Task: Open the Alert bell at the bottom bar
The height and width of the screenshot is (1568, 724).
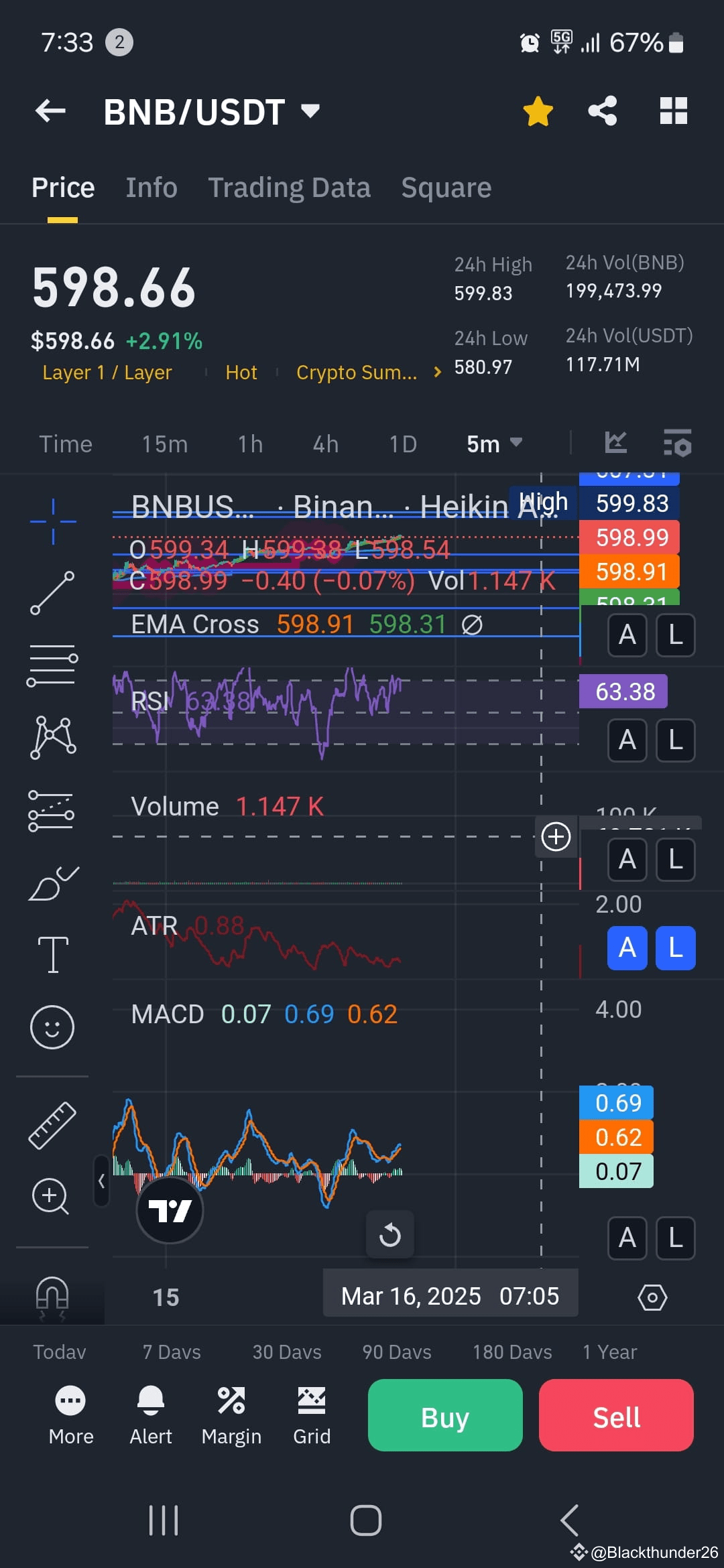Action: [151, 1414]
